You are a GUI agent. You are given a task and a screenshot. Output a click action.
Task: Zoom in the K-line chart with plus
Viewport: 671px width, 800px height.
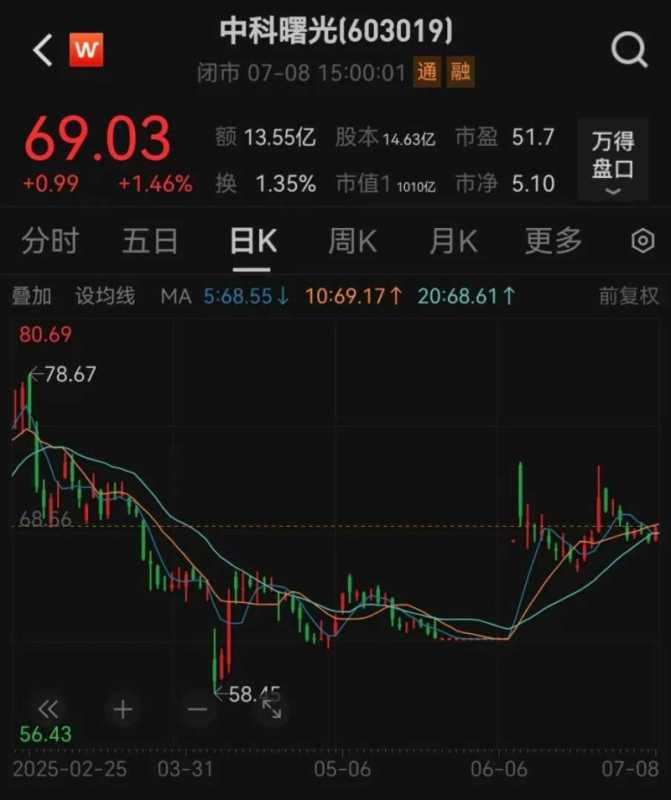pos(122,709)
